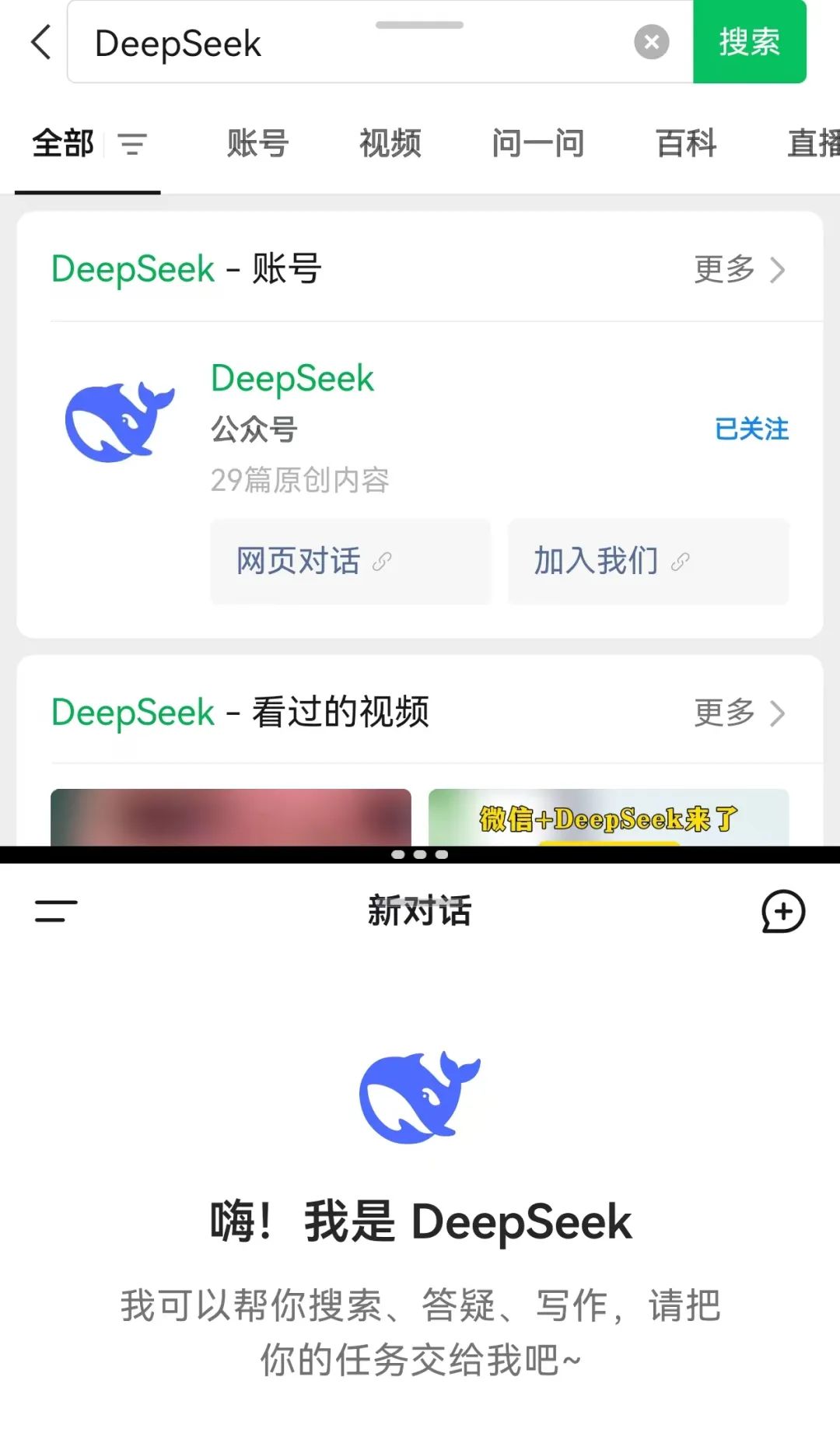View 更多 watched videos

tap(739, 713)
